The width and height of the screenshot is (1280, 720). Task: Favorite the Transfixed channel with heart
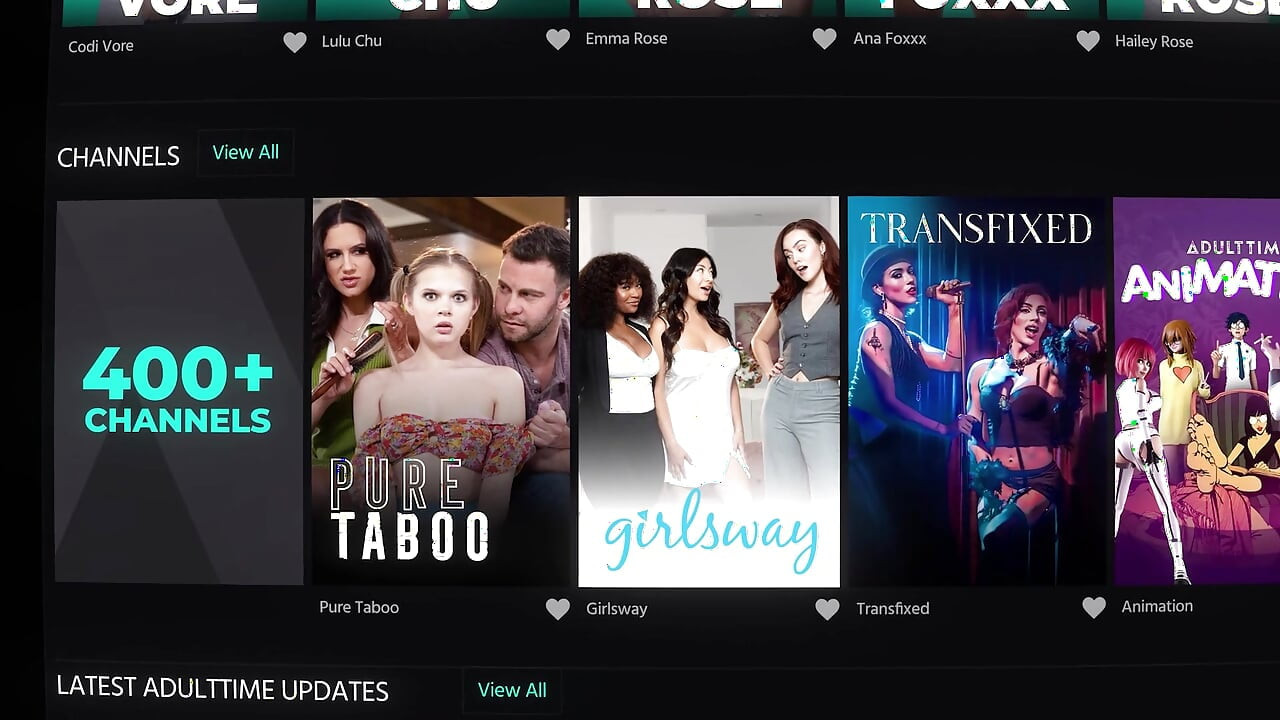point(1094,607)
